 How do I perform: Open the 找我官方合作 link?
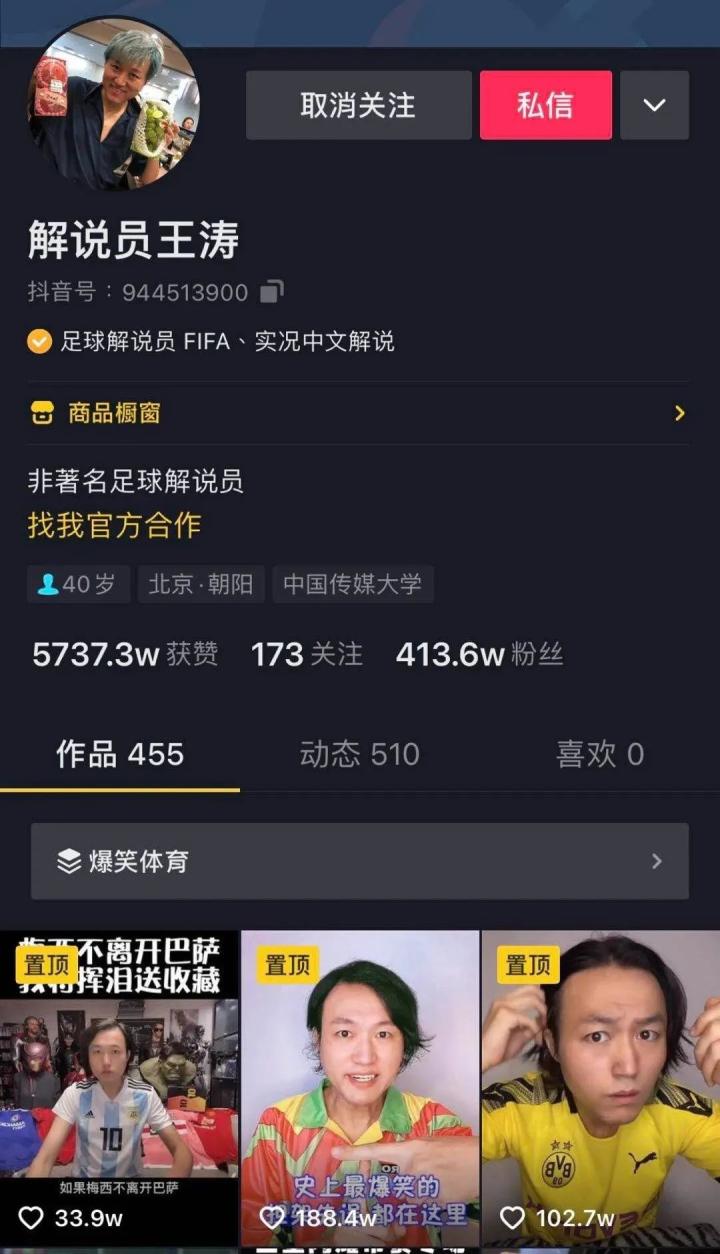[115, 525]
